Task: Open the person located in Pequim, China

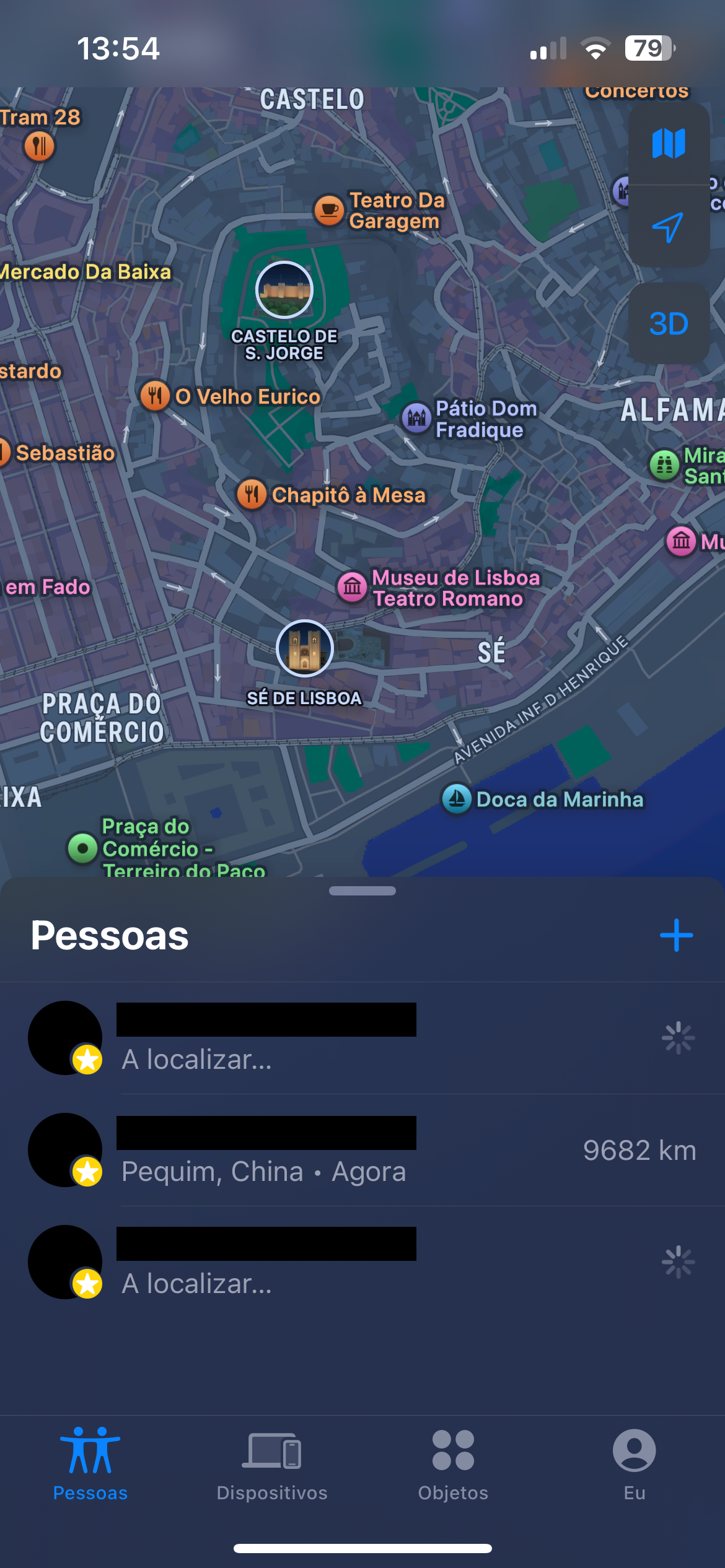Action: tap(362, 1151)
